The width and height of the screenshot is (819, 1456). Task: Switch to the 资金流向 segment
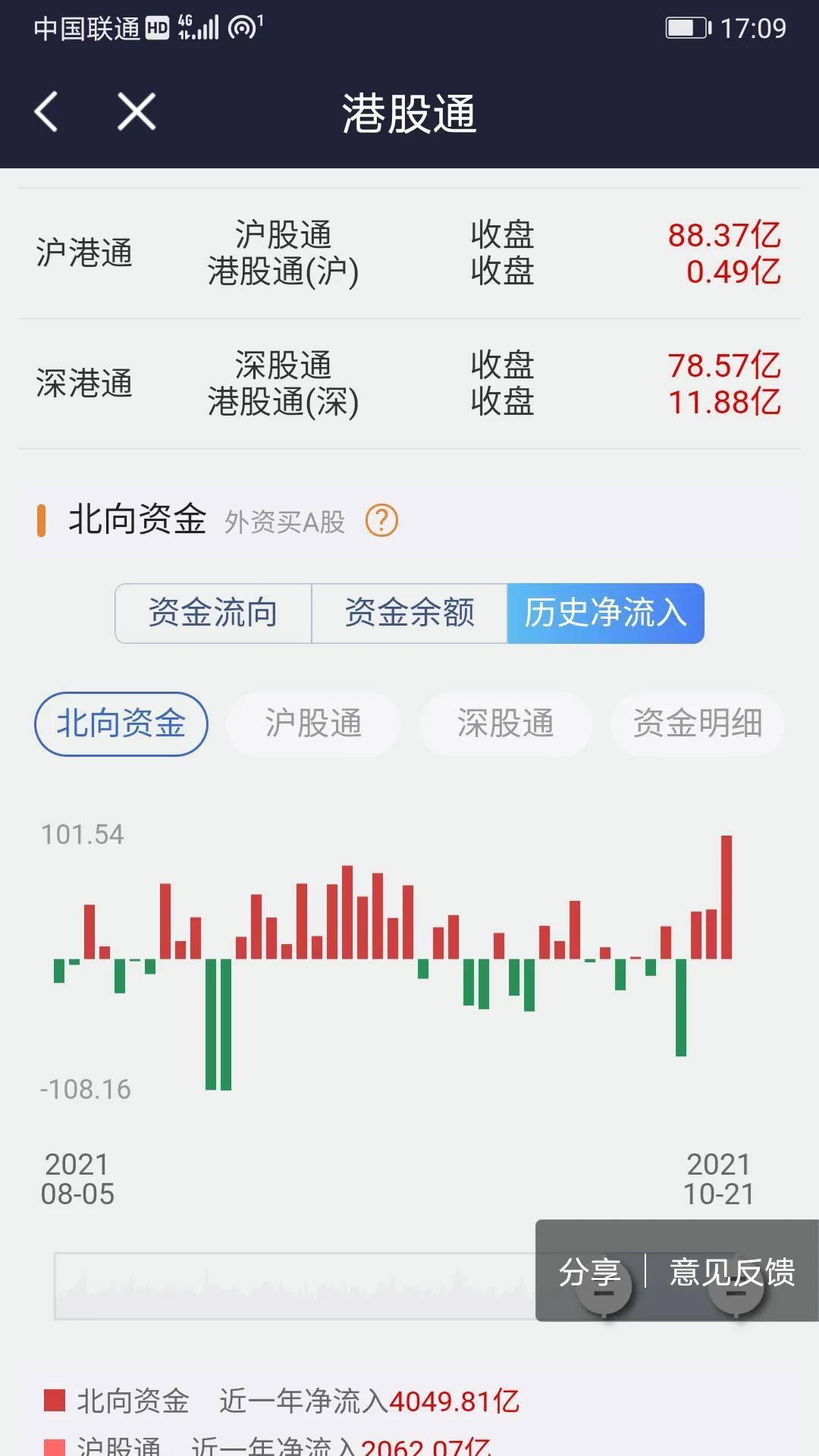point(213,613)
